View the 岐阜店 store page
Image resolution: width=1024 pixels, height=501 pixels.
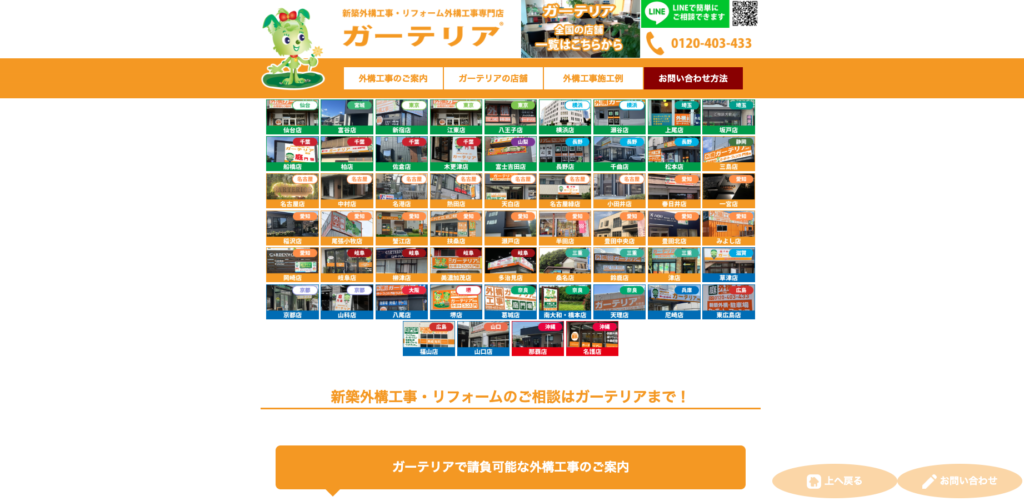point(346,265)
